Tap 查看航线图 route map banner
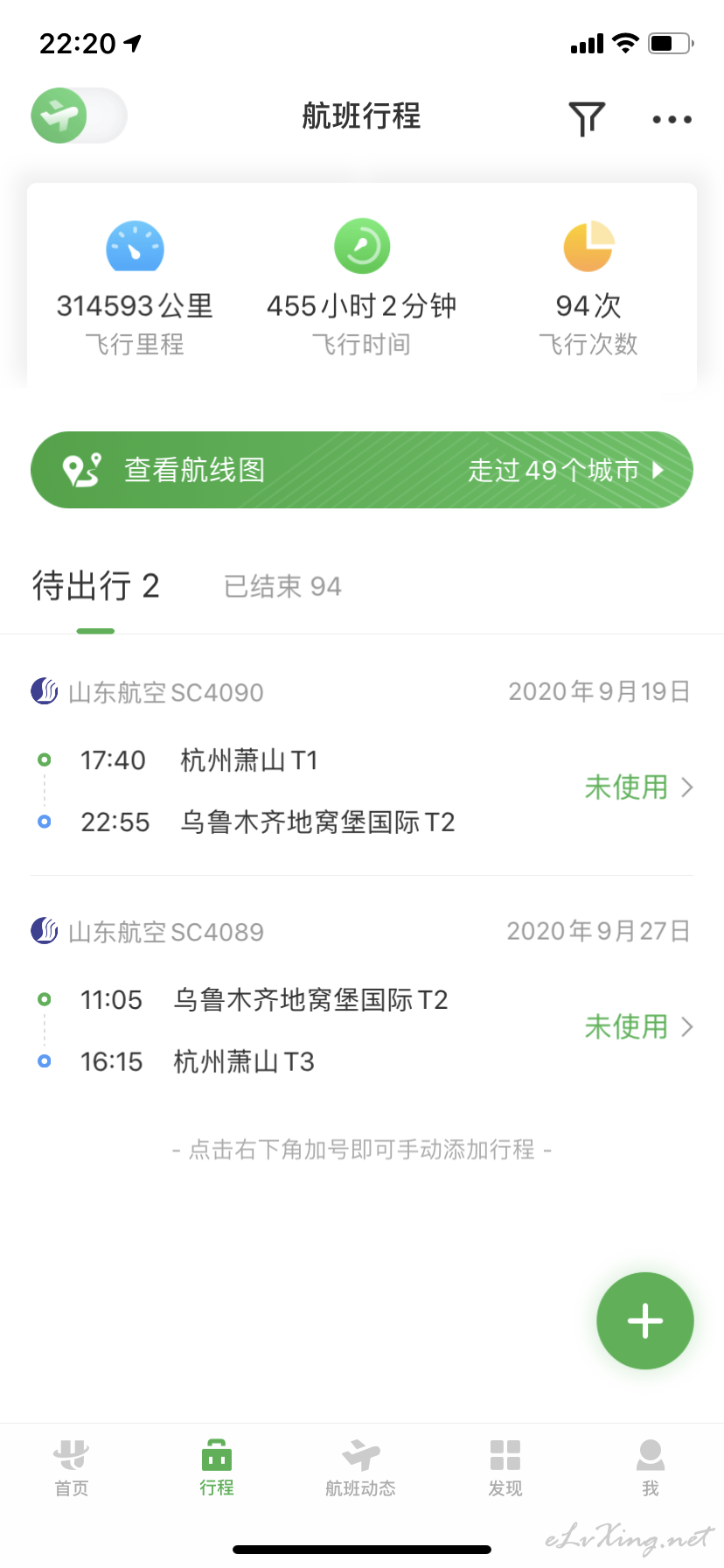Viewport: 724px width, 1568px height. point(362,470)
